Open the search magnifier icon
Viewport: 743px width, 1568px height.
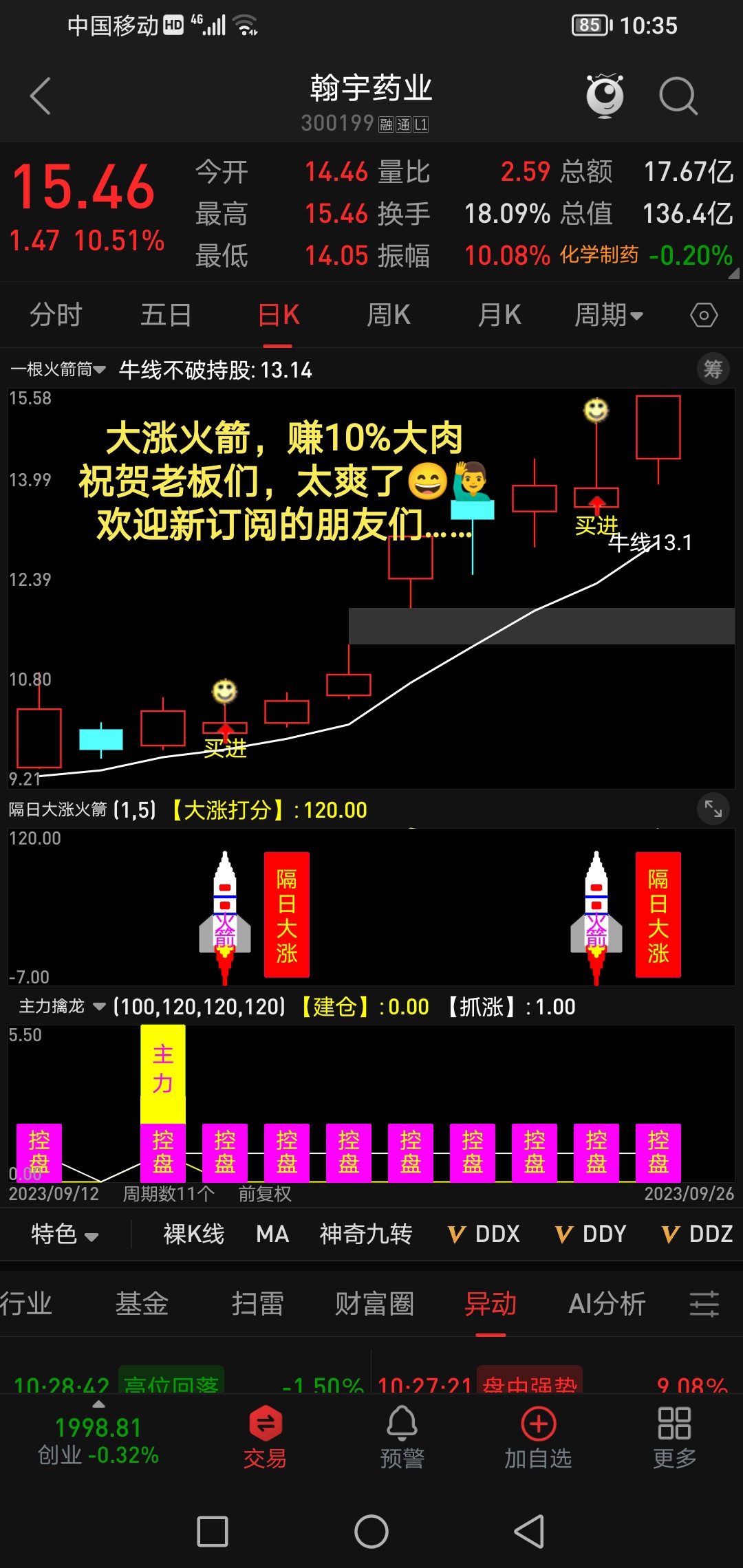pyautogui.click(x=678, y=96)
